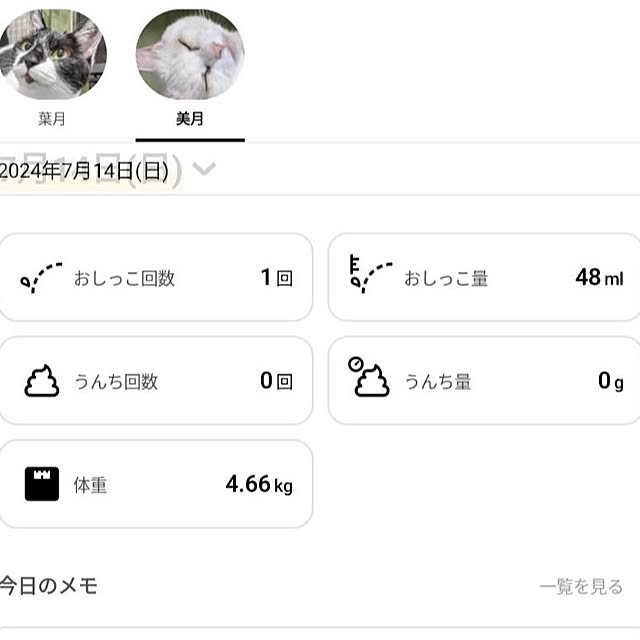This screenshot has width=640, height=640.
Task: View the うんち量 card
Action: tap(484, 381)
